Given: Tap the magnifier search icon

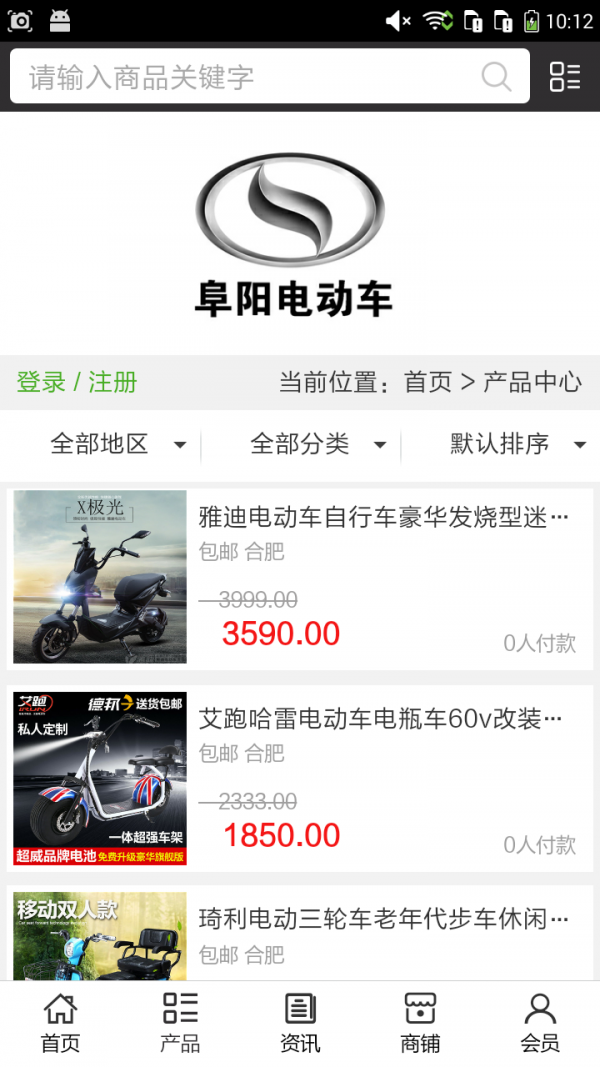Looking at the screenshot, I should [x=496, y=77].
